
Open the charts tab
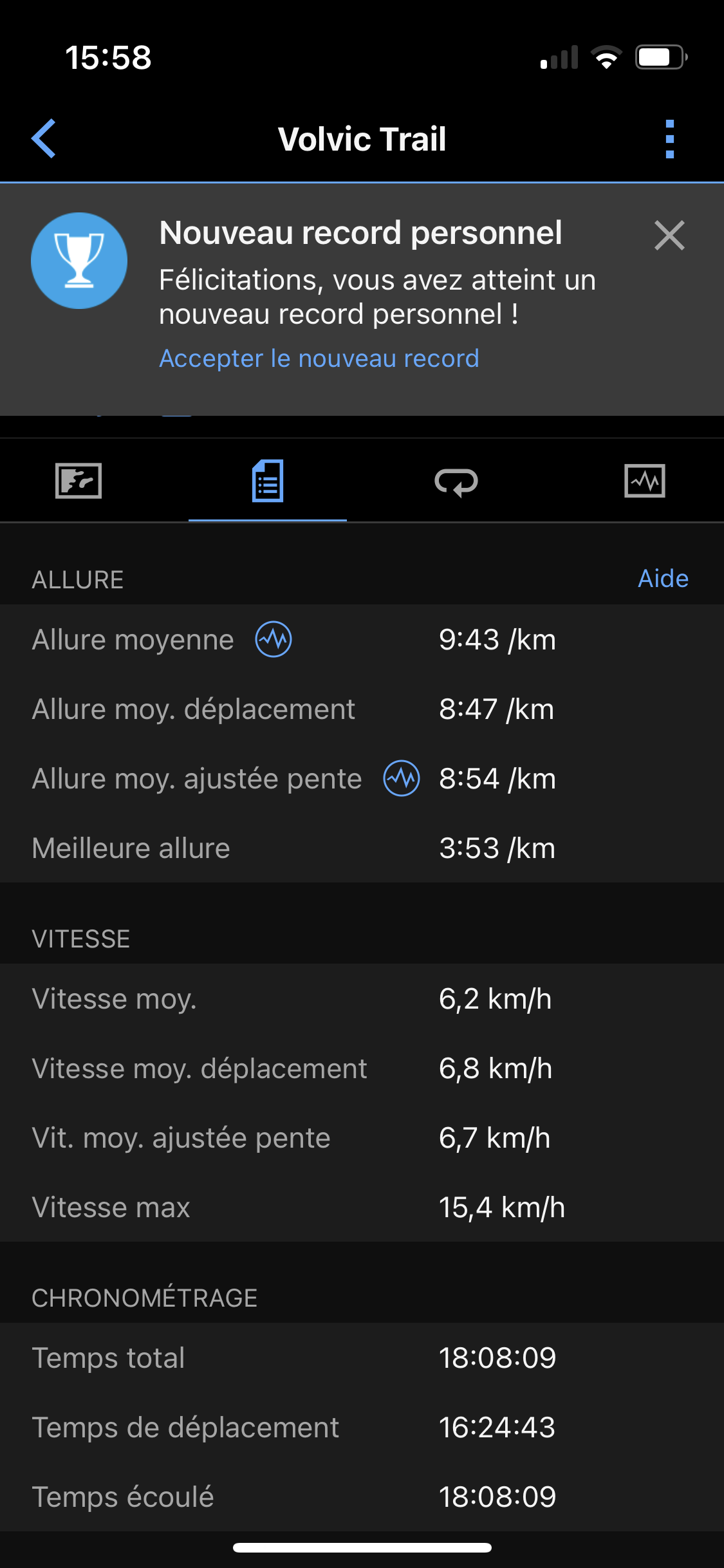click(x=644, y=481)
